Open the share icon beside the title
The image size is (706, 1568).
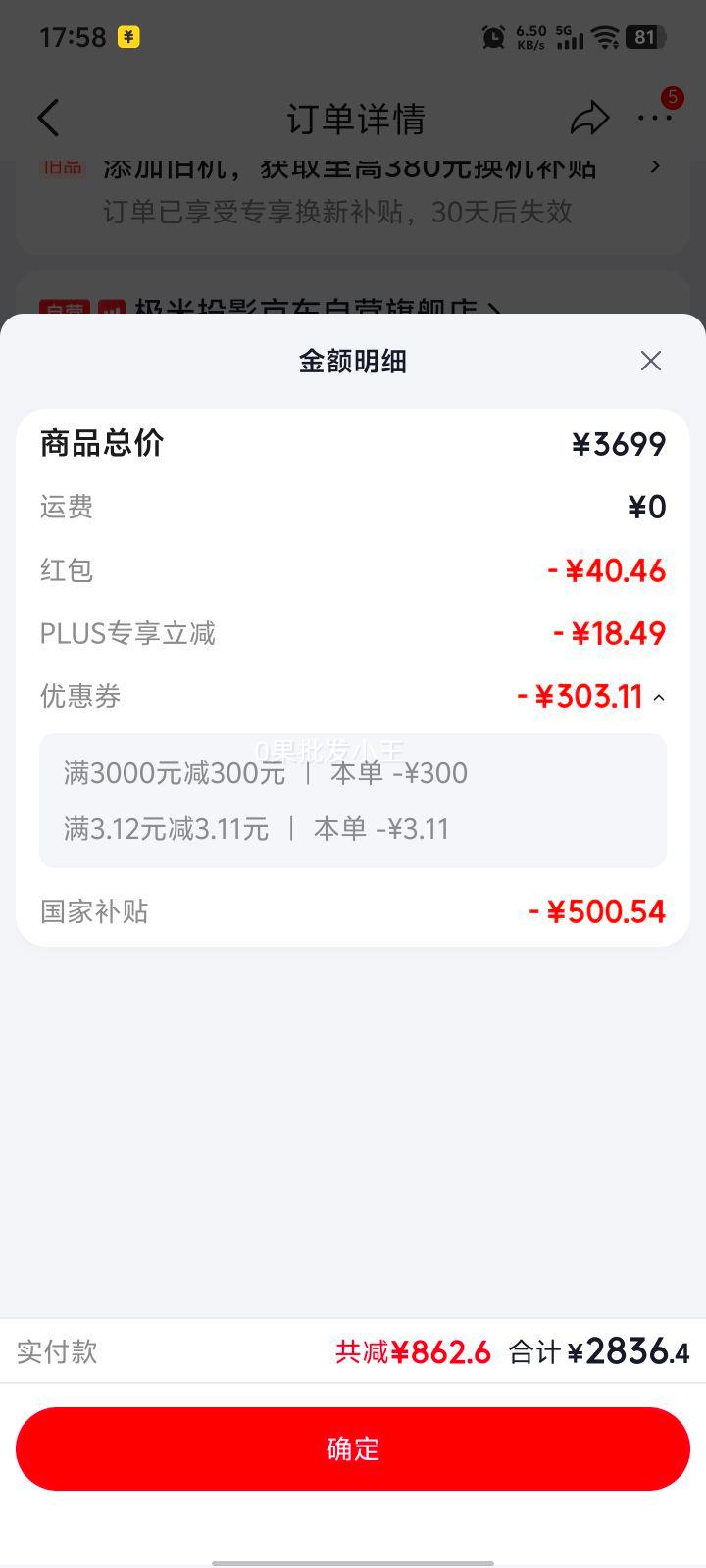[590, 117]
